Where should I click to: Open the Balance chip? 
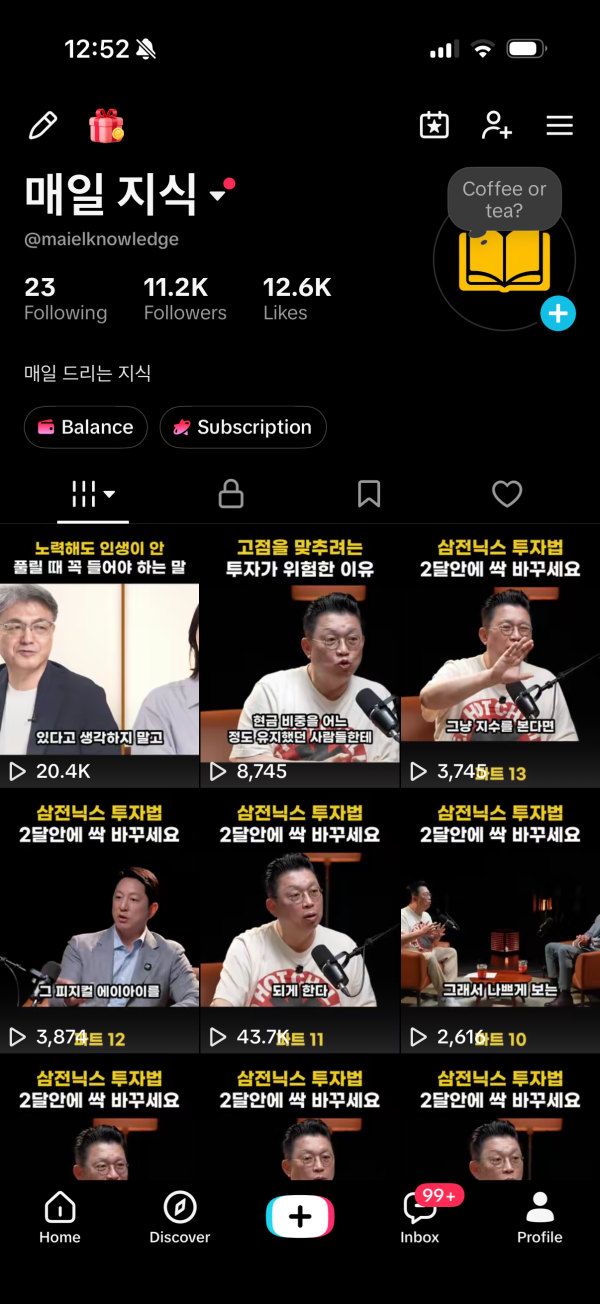86,427
